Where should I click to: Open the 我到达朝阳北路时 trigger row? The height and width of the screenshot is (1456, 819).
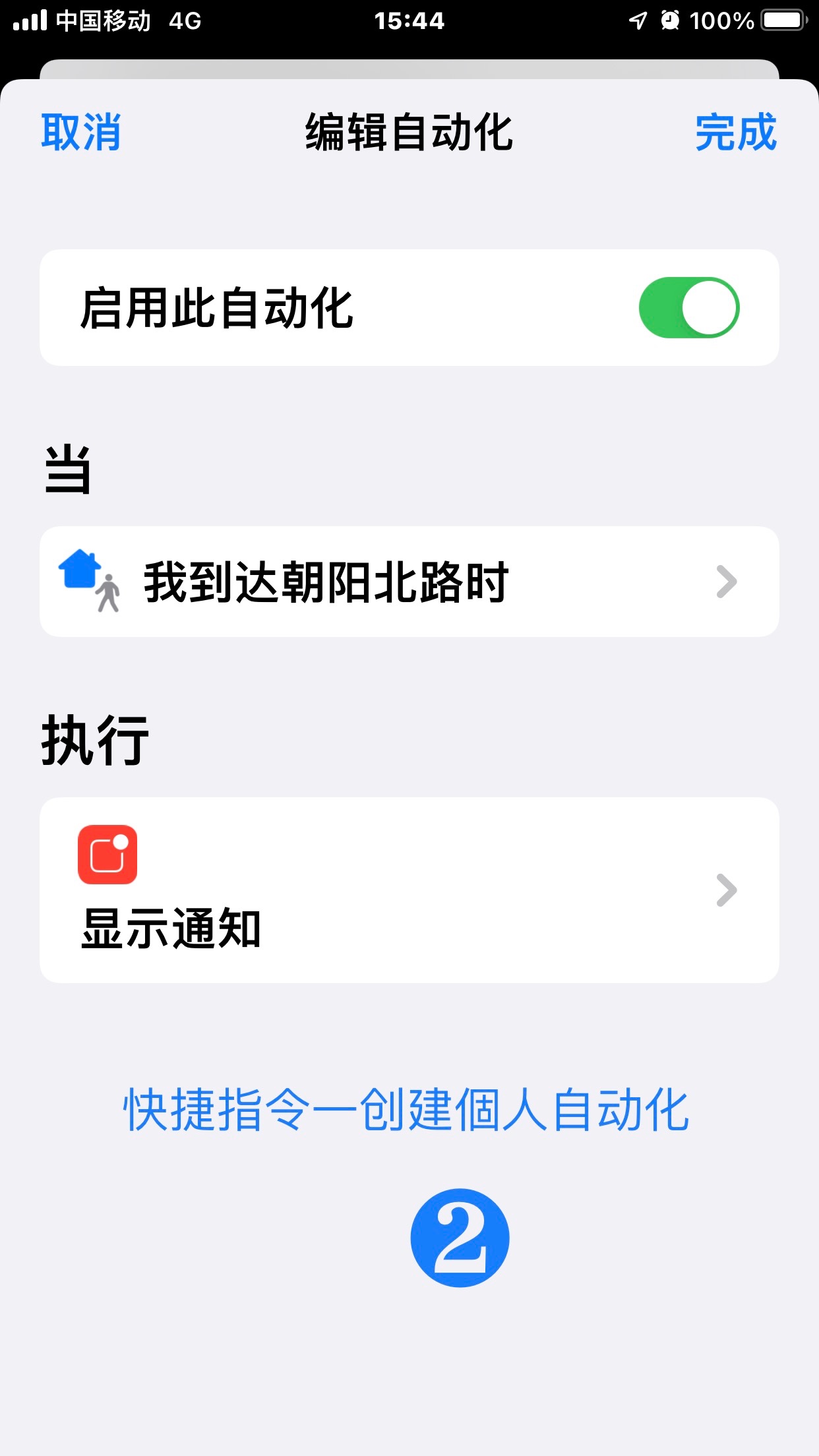(409, 582)
